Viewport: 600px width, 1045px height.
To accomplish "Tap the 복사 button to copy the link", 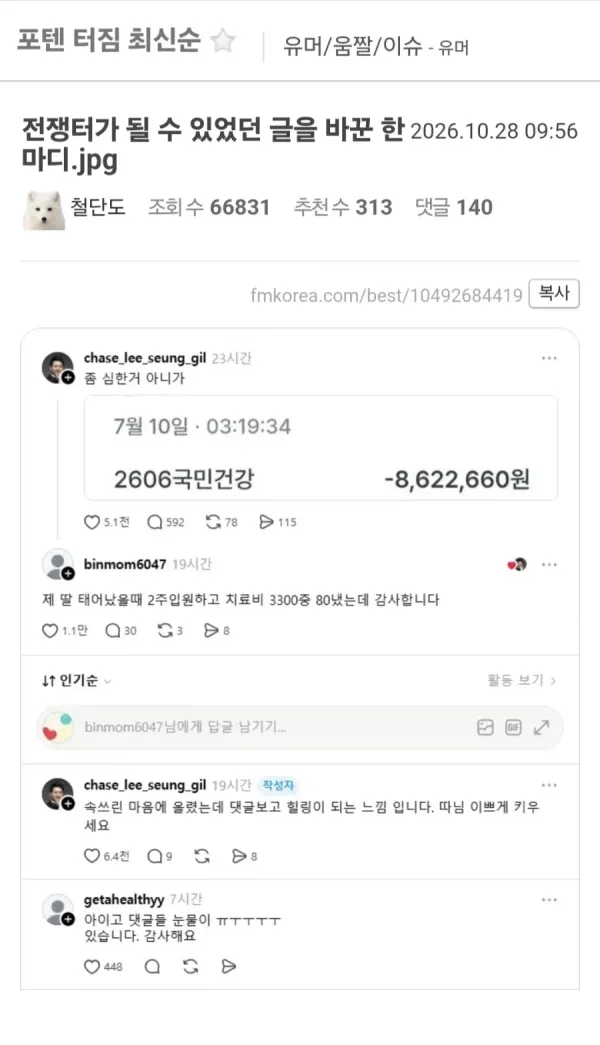I will 554,294.
